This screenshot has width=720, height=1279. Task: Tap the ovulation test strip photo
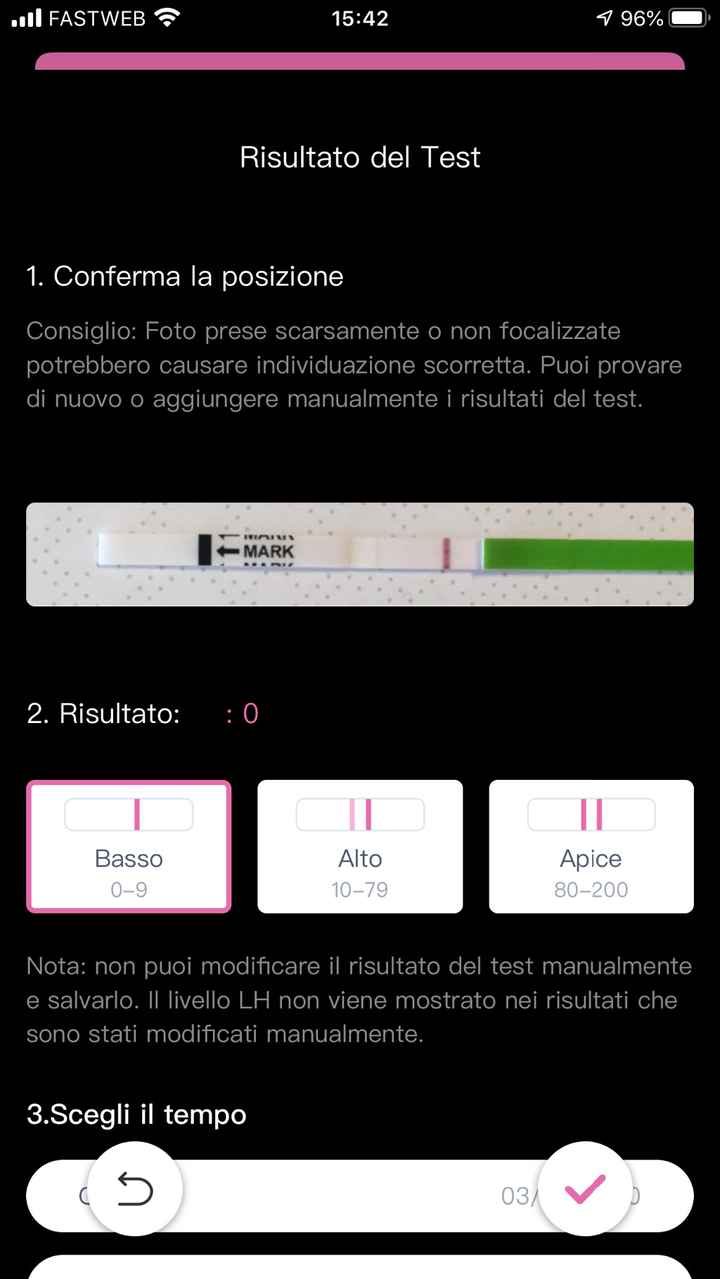360,553
